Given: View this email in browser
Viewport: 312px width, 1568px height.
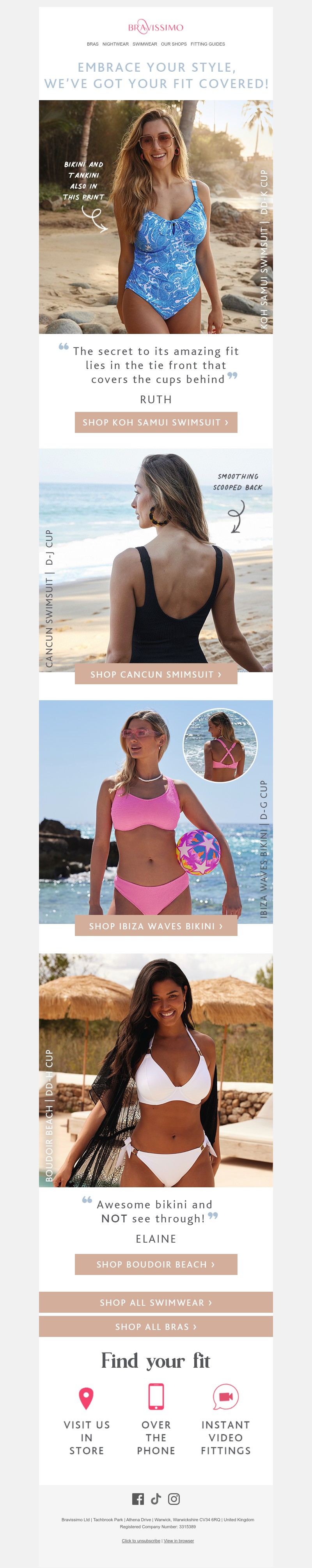Looking at the screenshot, I should [179, 1541].
